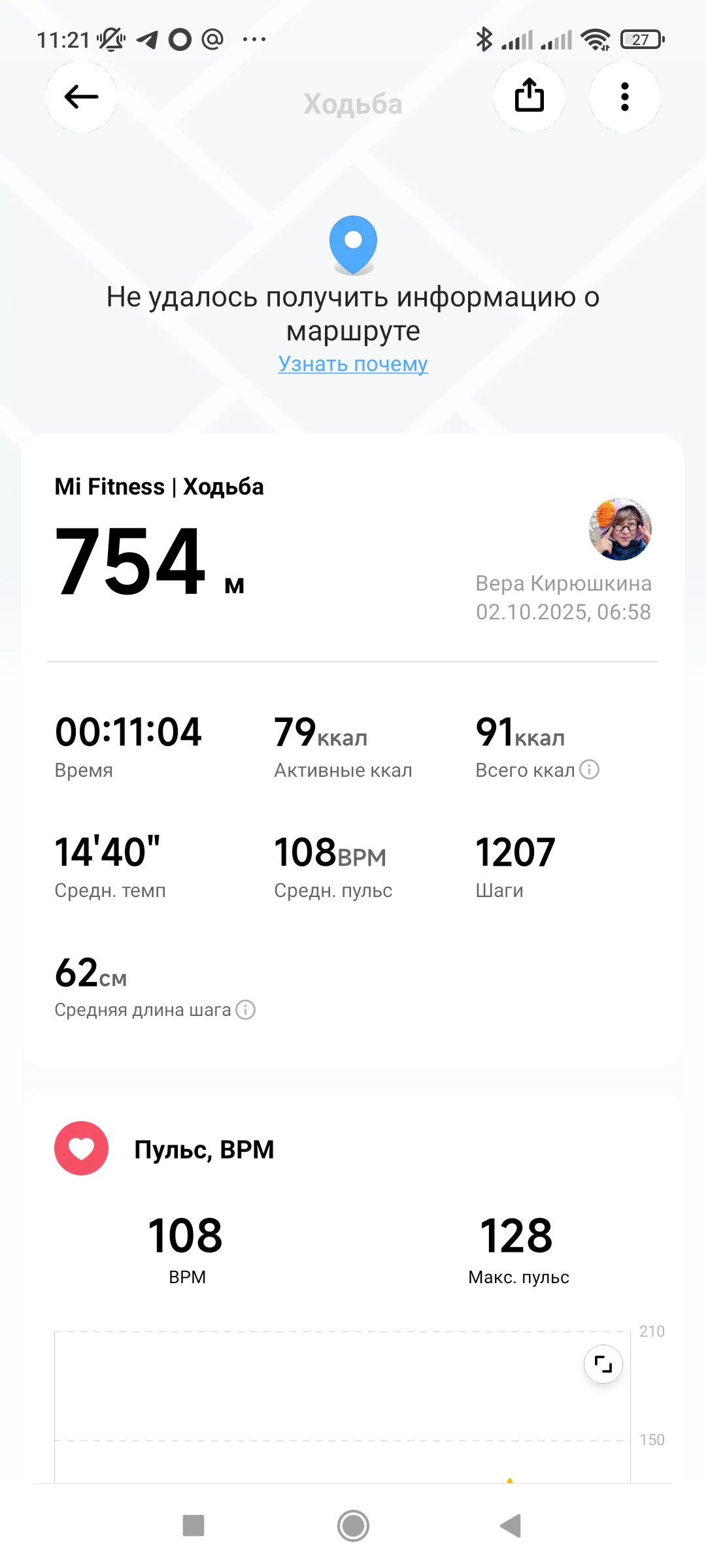This screenshot has height=1568, width=706.
Task: Expand the heart rate chart to fullscreen
Action: tap(603, 1364)
